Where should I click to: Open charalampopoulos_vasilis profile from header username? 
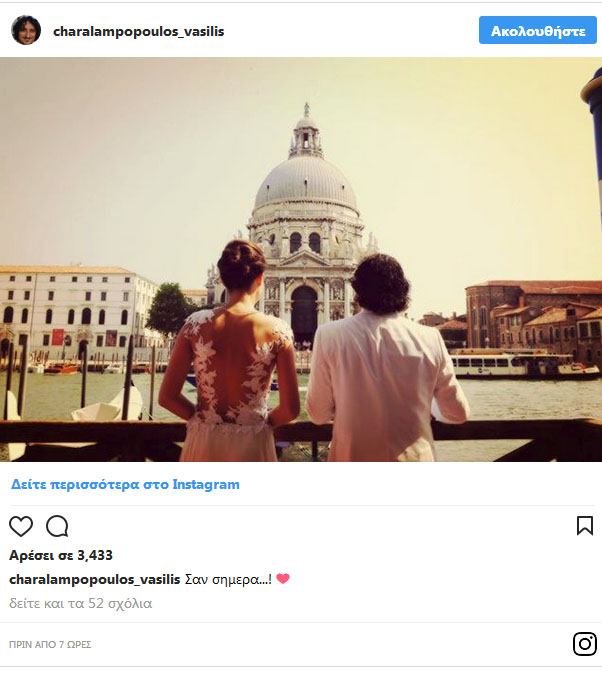coord(138,31)
